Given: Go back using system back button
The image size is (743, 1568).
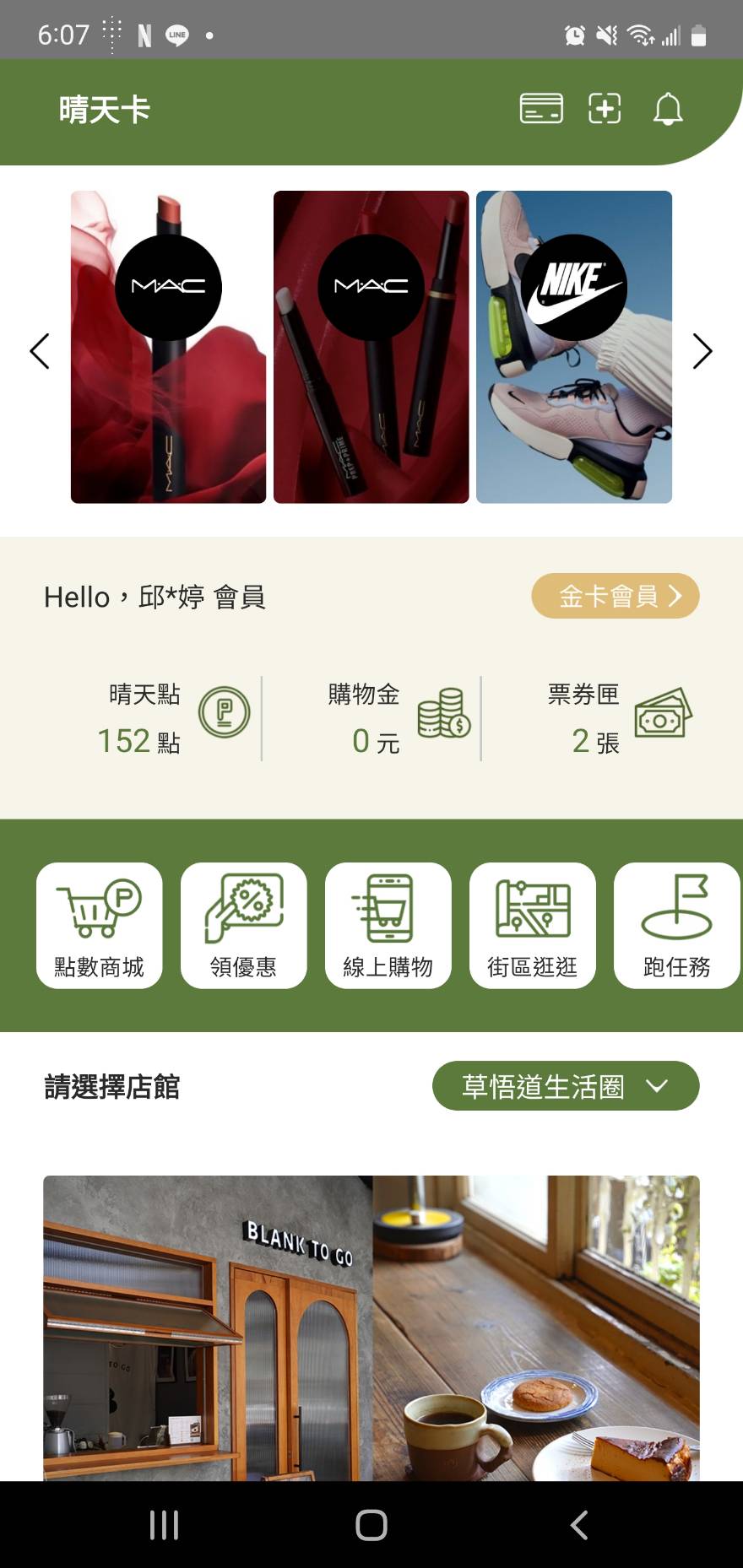Looking at the screenshot, I should pyautogui.click(x=579, y=1525).
